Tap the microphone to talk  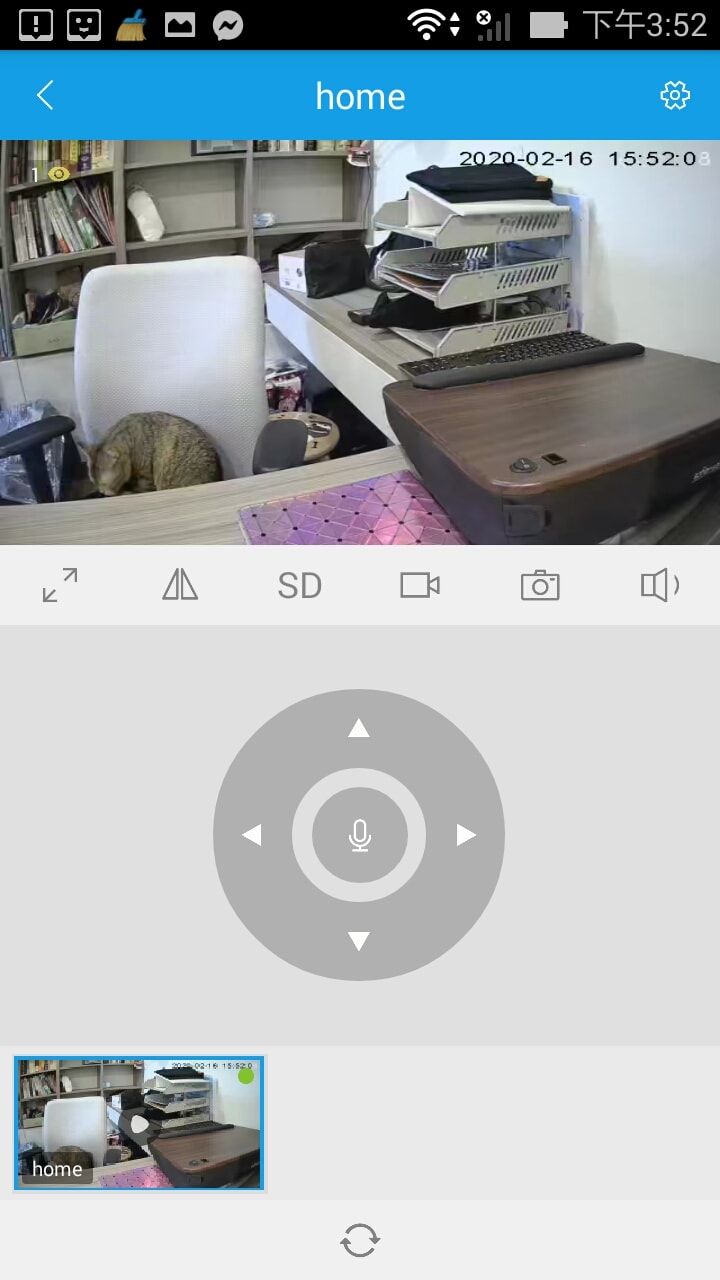[x=360, y=835]
